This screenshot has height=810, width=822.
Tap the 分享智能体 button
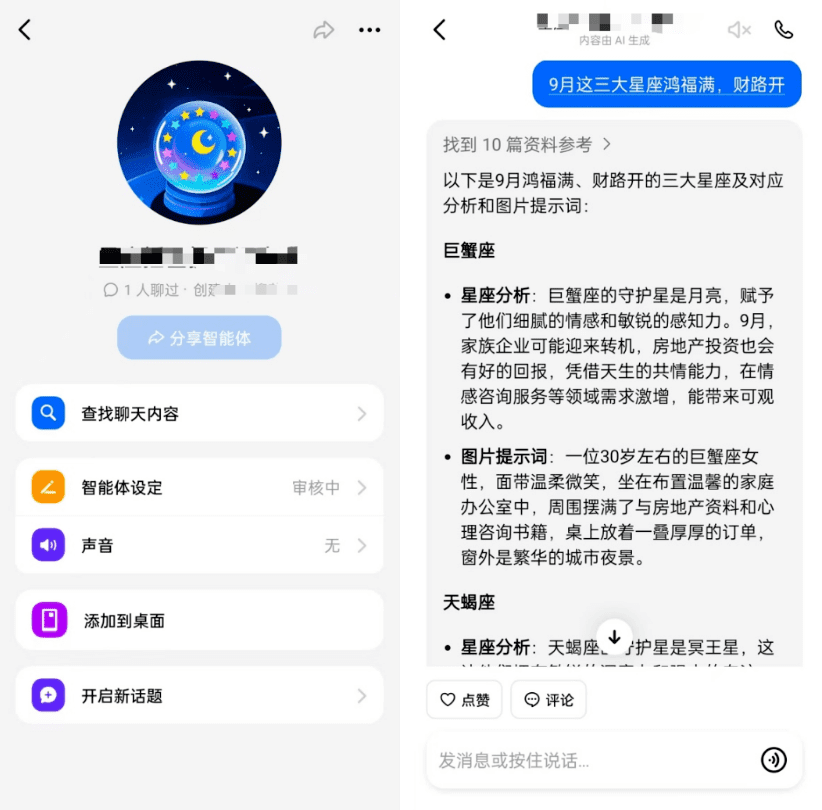tap(199, 338)
